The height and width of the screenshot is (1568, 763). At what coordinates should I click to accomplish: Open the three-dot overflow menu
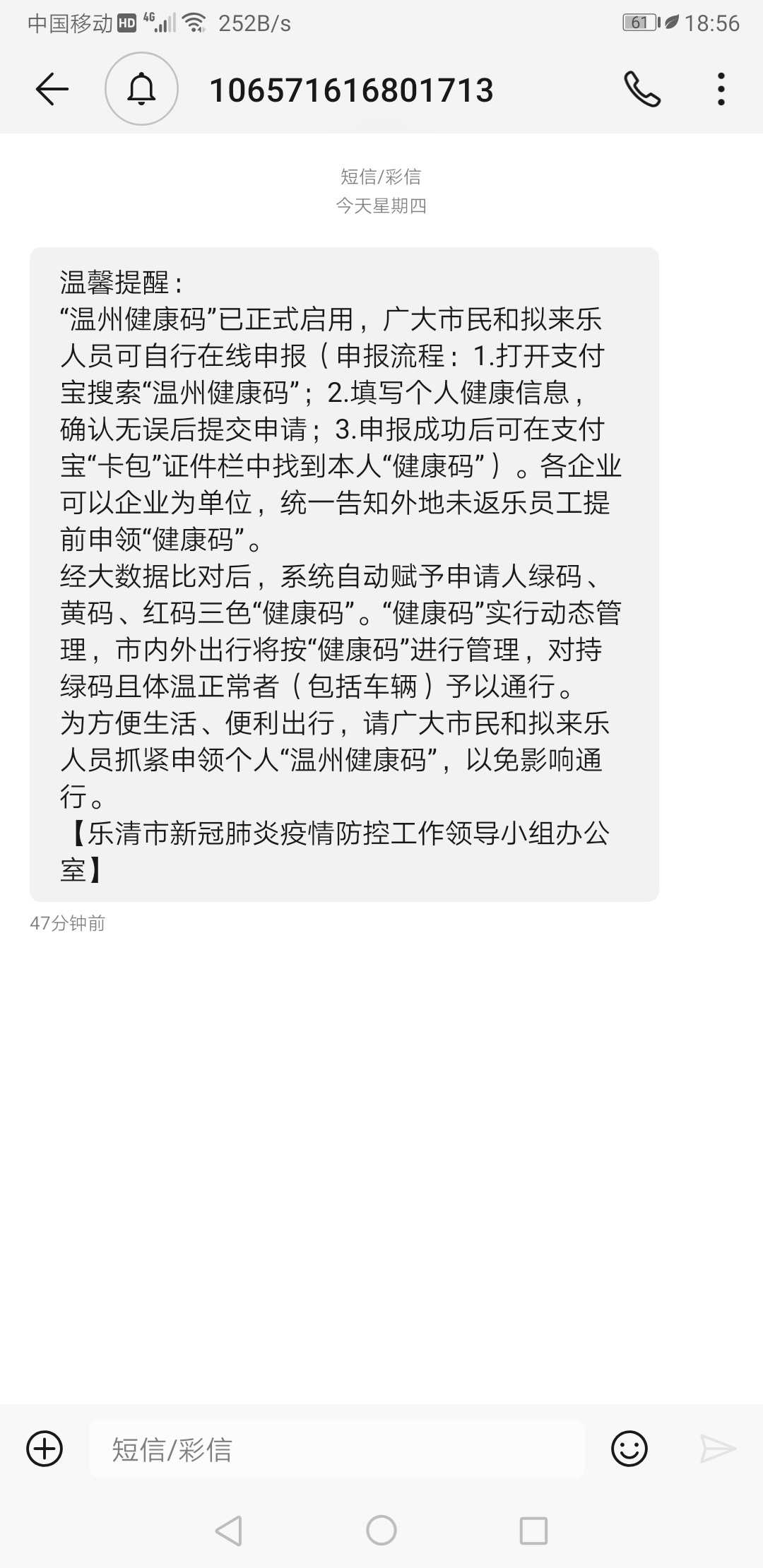pyautogui.click(x=721, y=90)
